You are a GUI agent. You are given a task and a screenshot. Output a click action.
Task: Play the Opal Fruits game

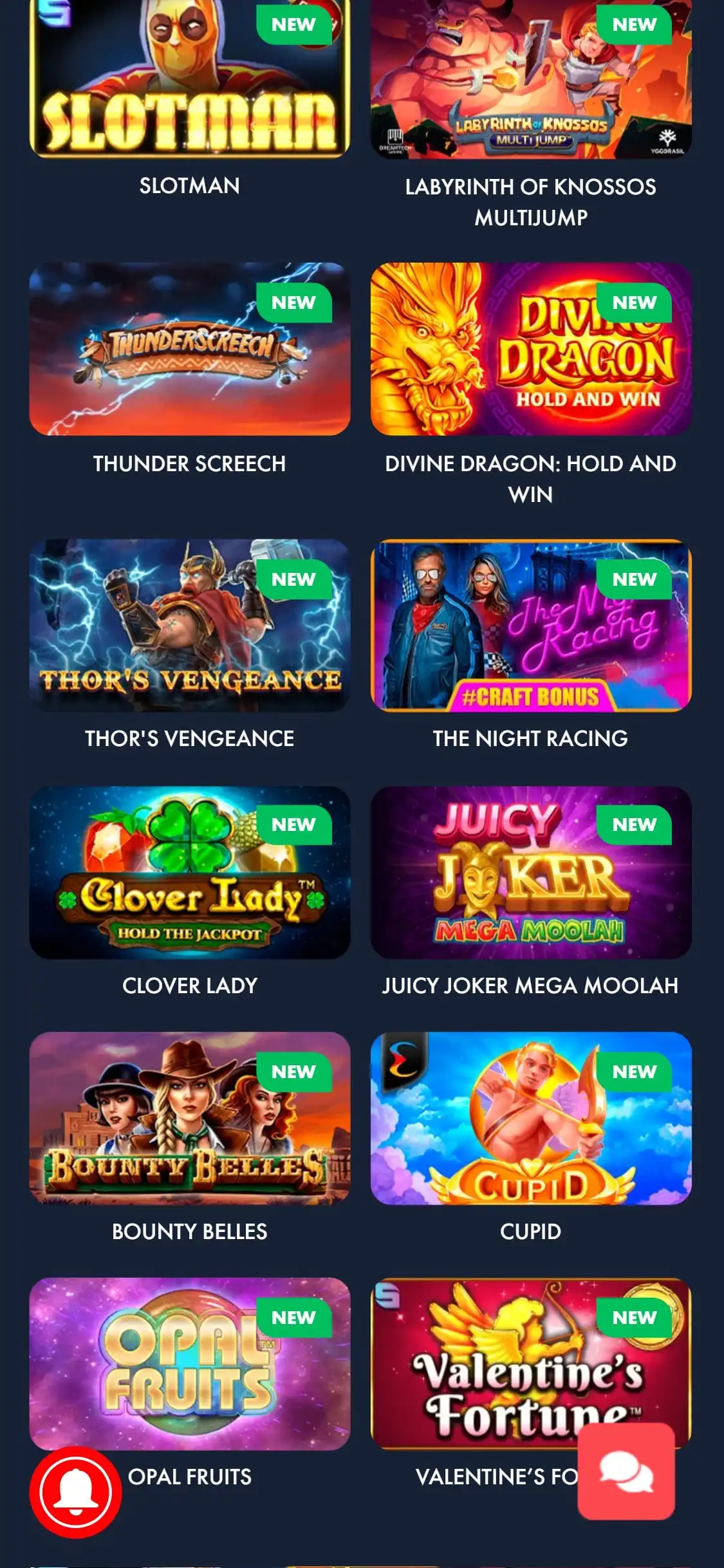pos(190,1363)
